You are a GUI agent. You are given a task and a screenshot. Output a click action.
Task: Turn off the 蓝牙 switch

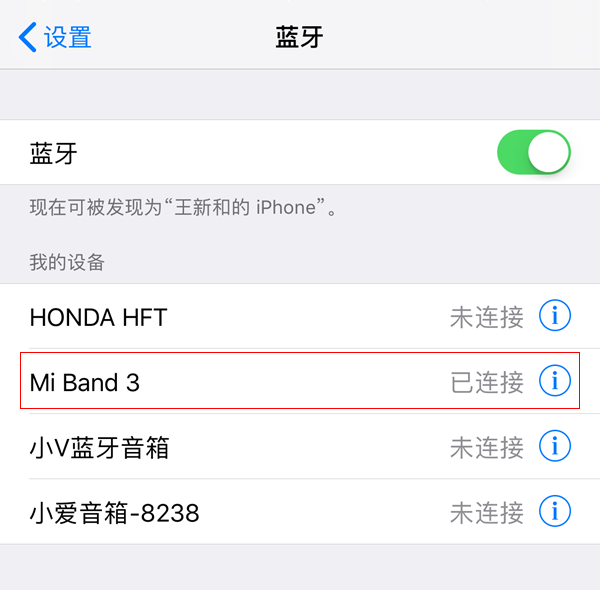(x=533, y=153)
